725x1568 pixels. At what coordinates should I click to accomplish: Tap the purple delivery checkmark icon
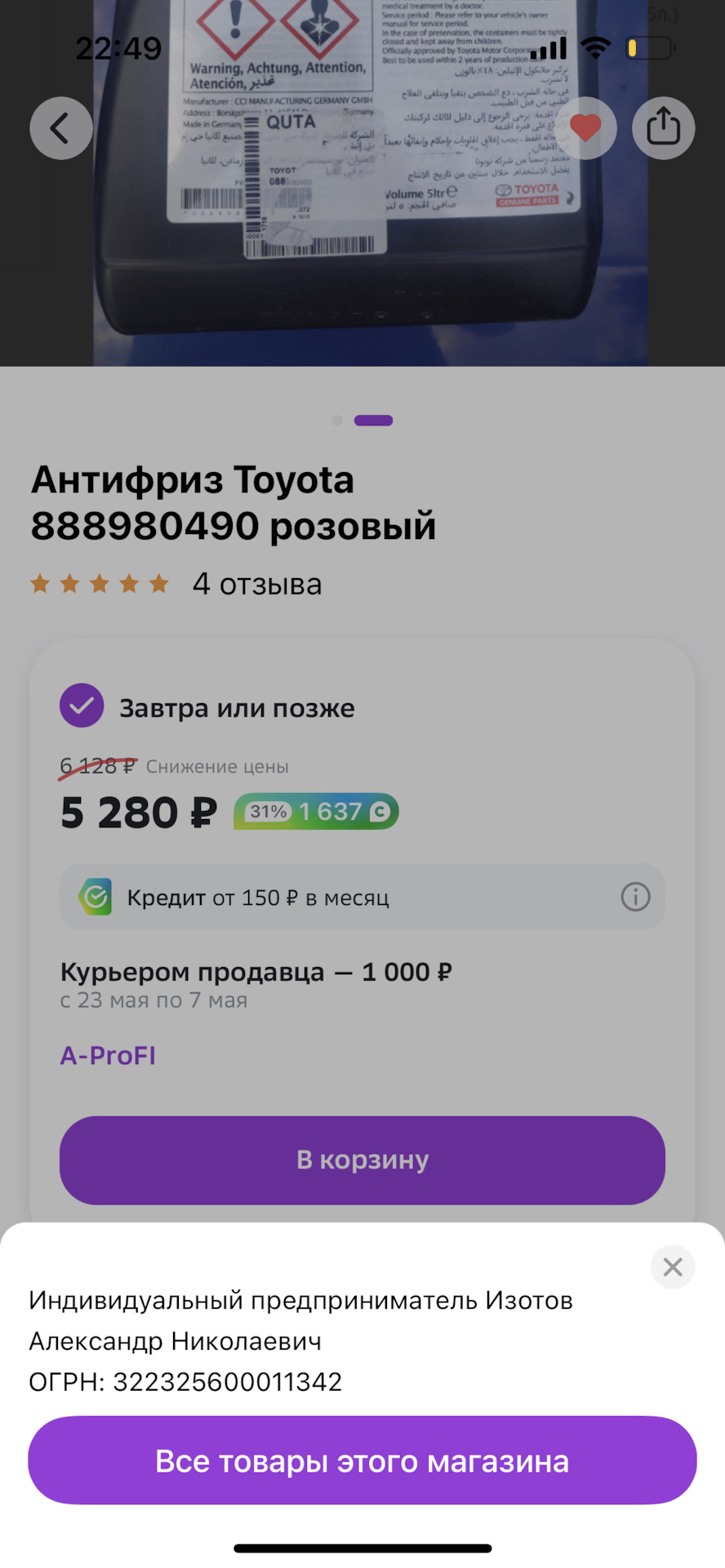pos(82,705)
